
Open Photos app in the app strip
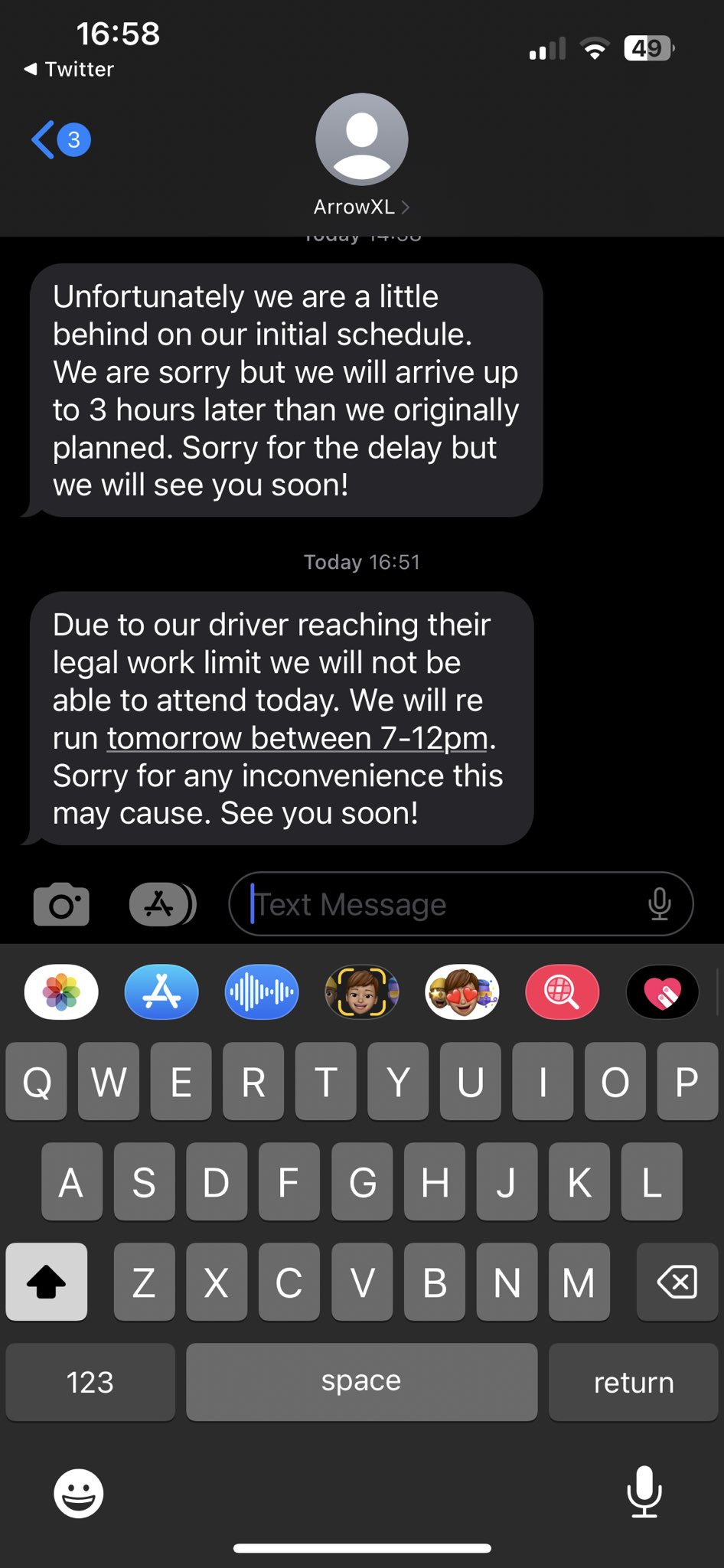pos(61,992)
